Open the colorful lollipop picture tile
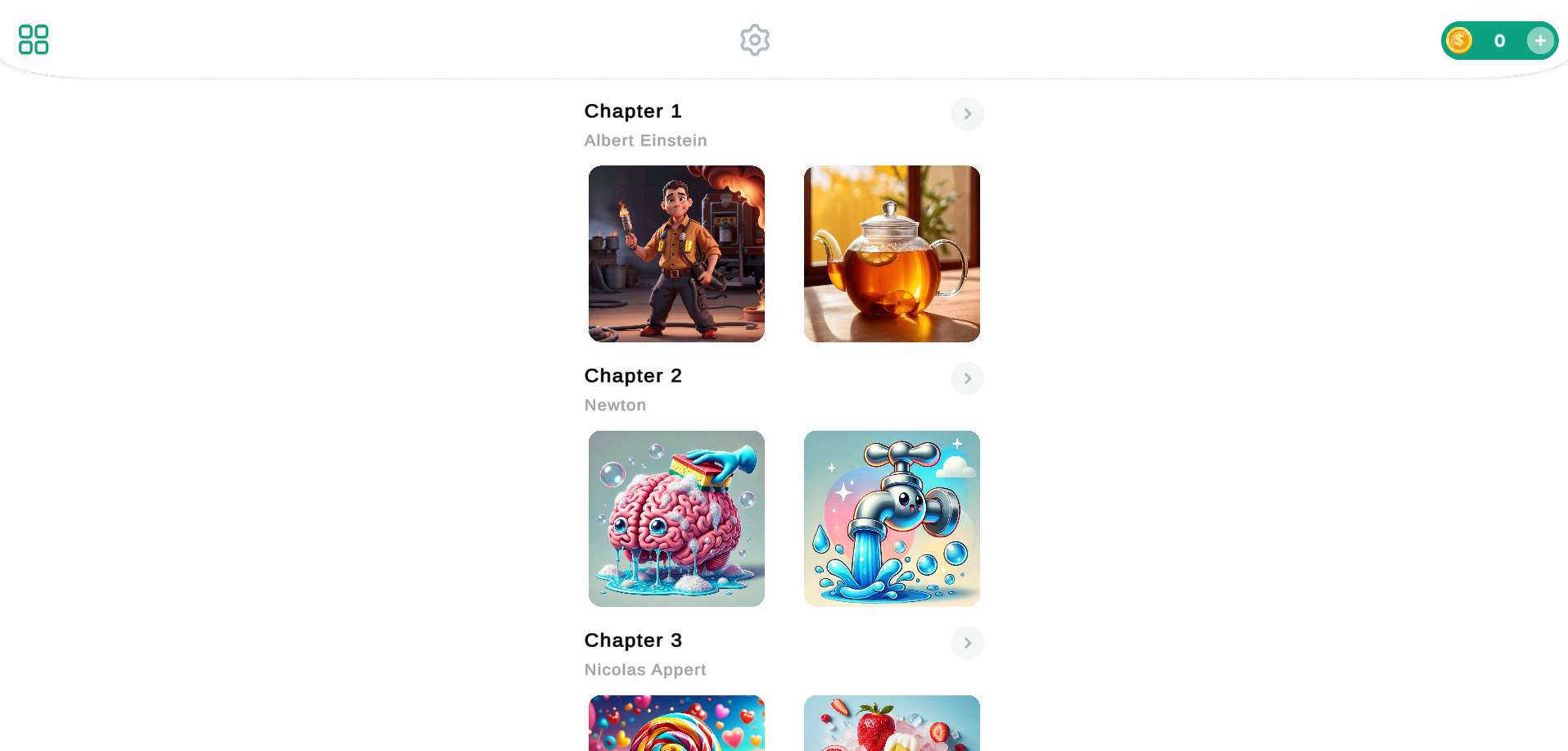 click(676, 724)
